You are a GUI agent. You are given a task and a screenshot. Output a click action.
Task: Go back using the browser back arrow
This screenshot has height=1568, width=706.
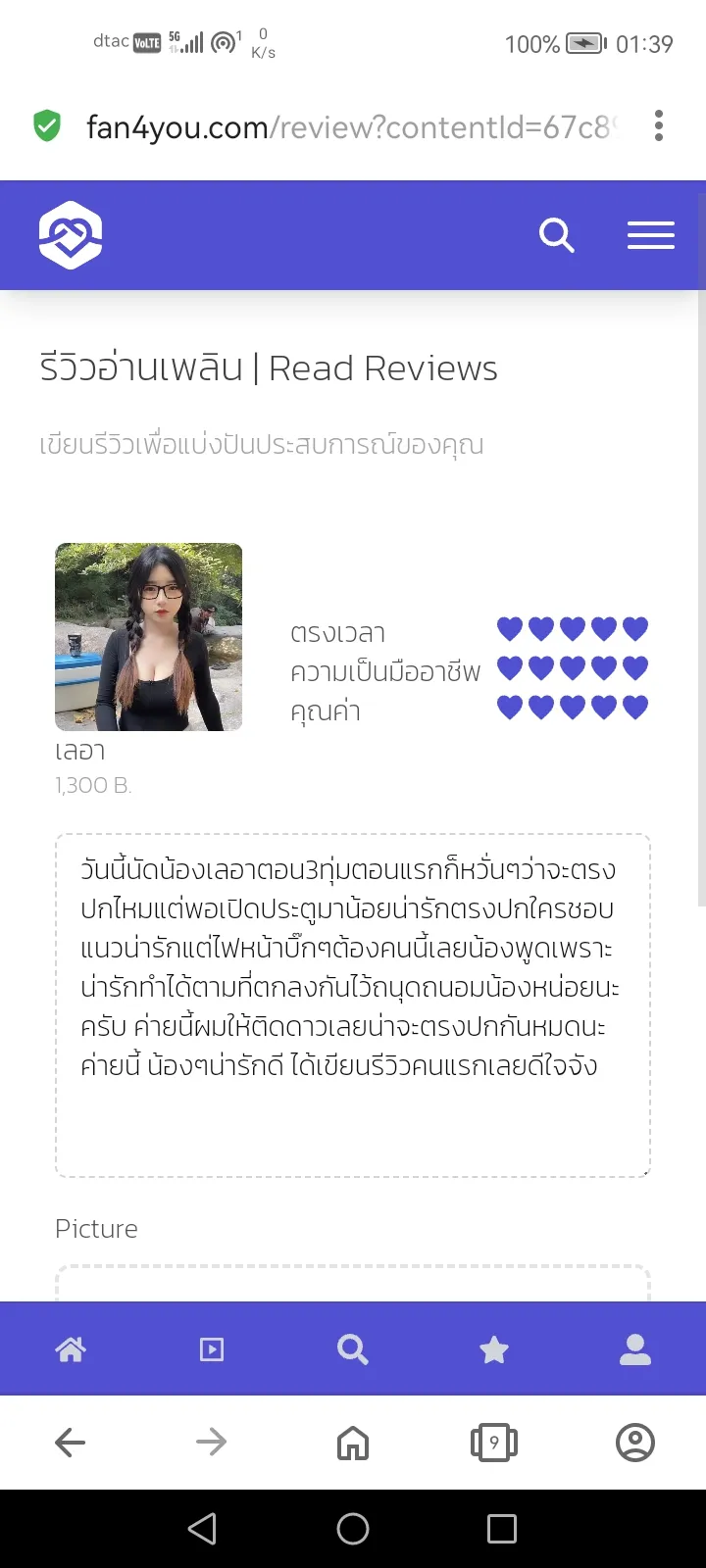point(70,1442)
